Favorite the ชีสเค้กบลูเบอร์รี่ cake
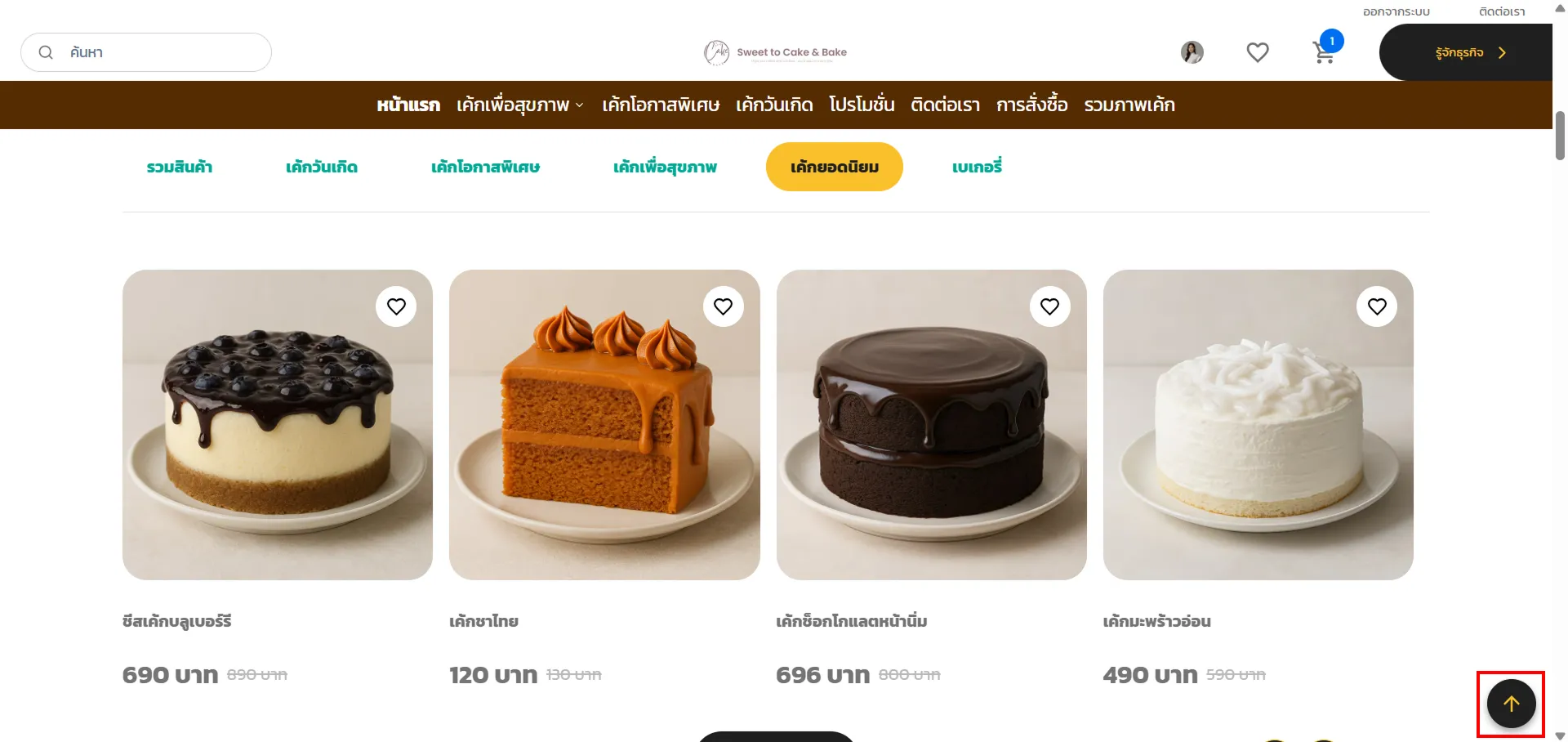The width and height of the screenshot is (1568, 742). [x=396, y=306]
